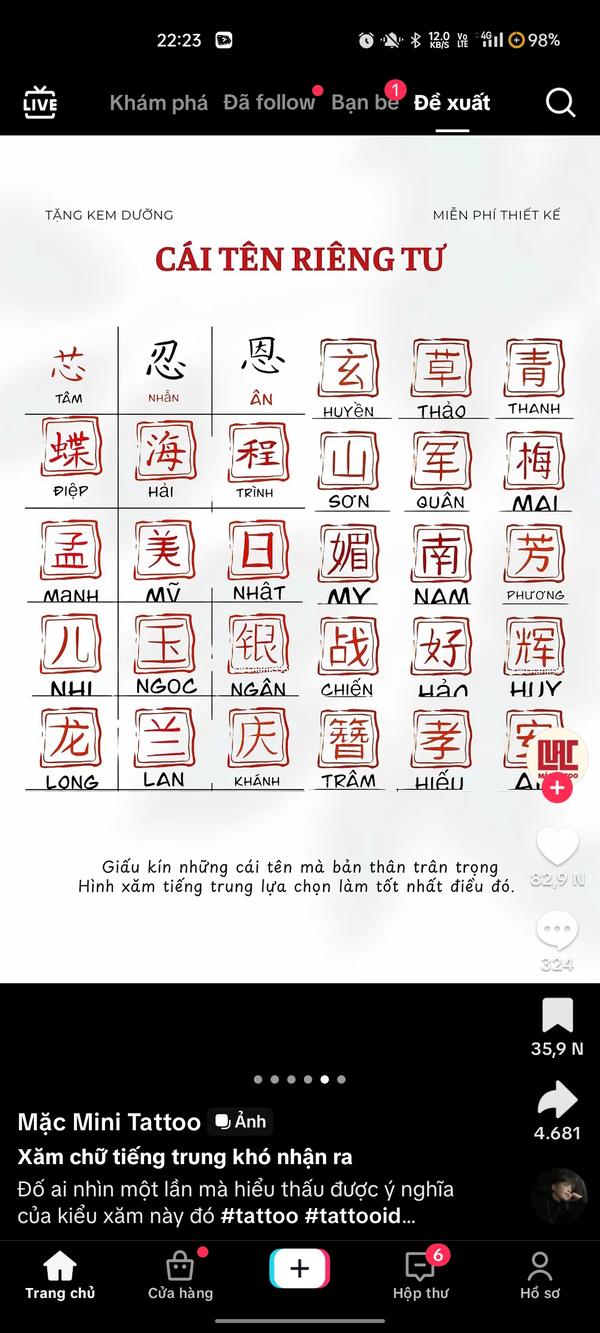The width and height of the screenshot is (600, 1333).
Task: Switch to the Đã follow tab
Action: (x=268, y=102)
